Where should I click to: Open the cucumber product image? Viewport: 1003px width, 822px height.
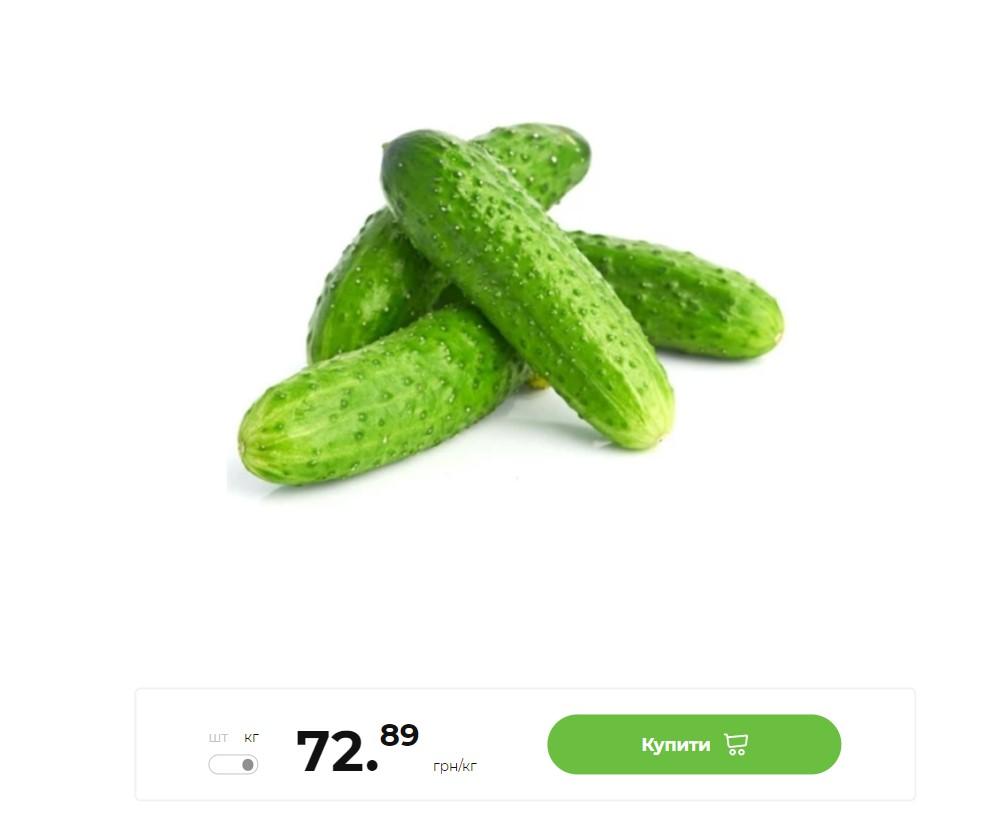point(510,305)
